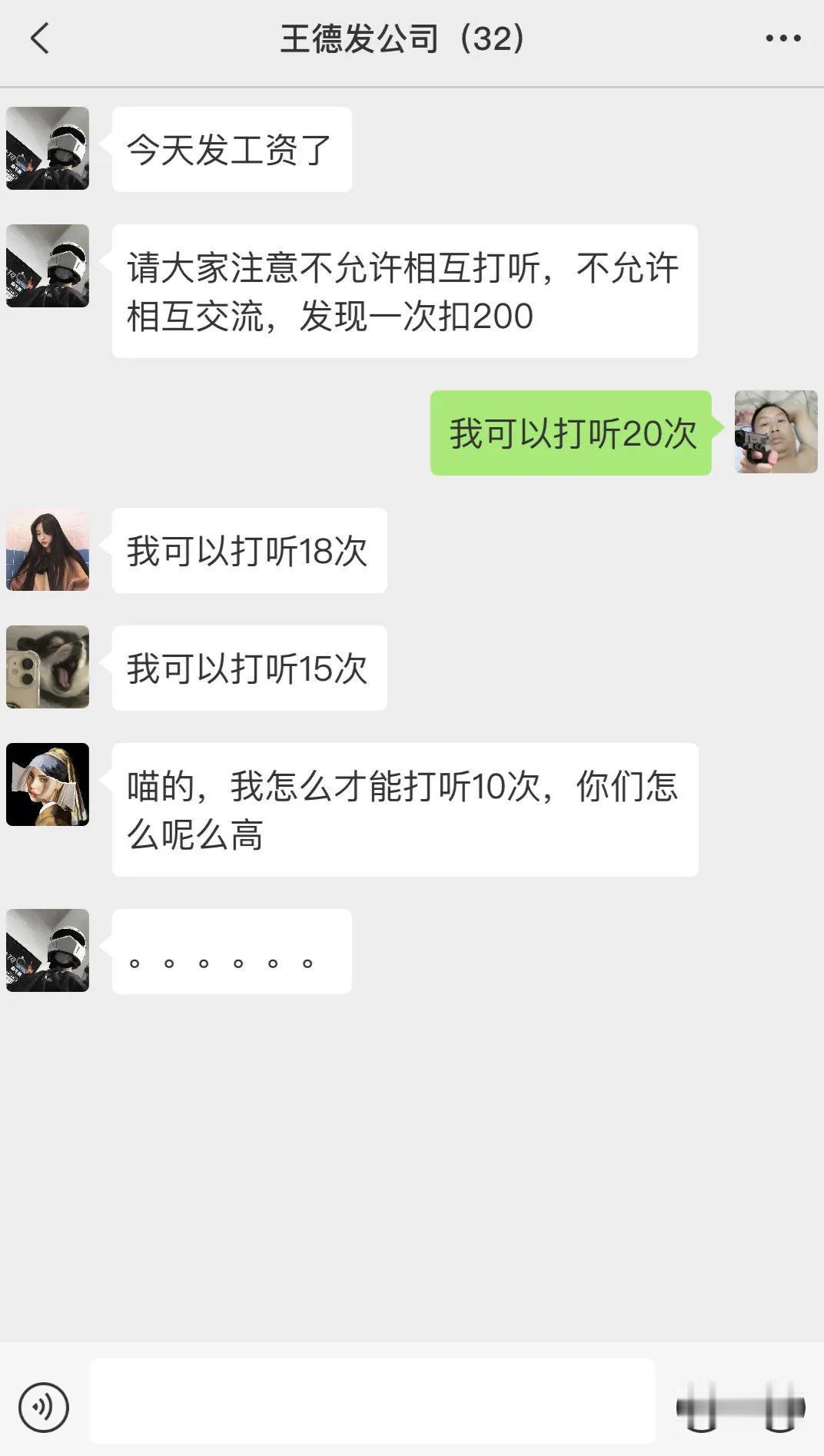
Task: Select the voice message microphone icon
Action: pos(44,1403)
